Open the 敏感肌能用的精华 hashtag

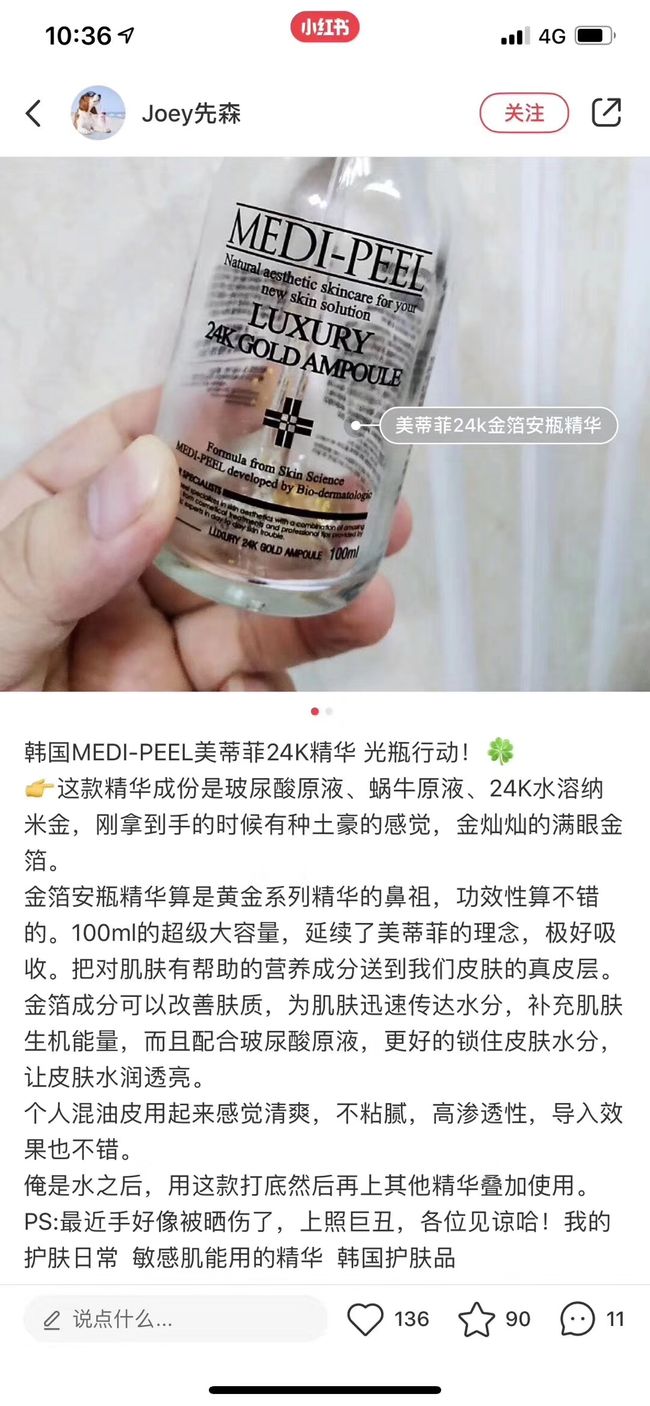(227, 1257)
